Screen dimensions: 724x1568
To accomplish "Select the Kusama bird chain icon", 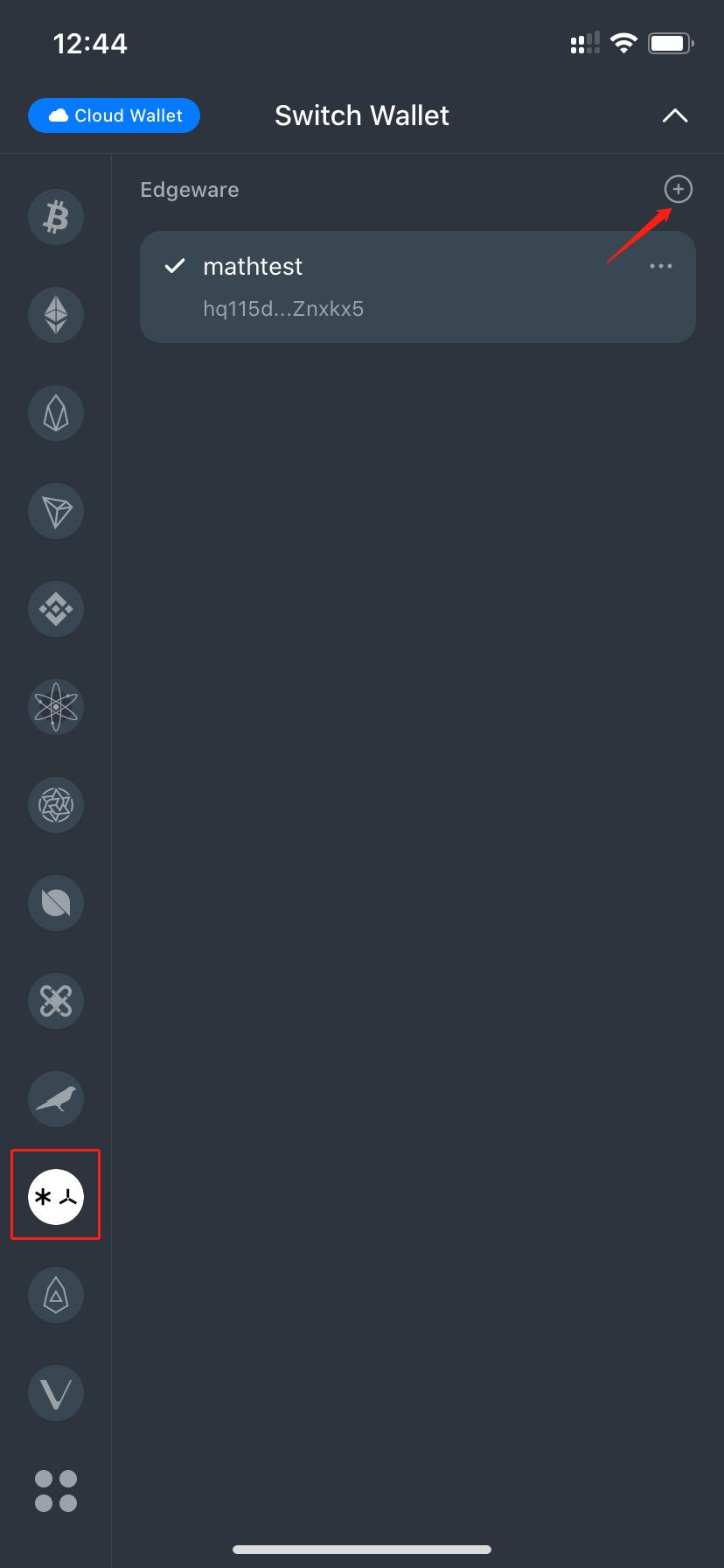I will [x=56, y=1098].
